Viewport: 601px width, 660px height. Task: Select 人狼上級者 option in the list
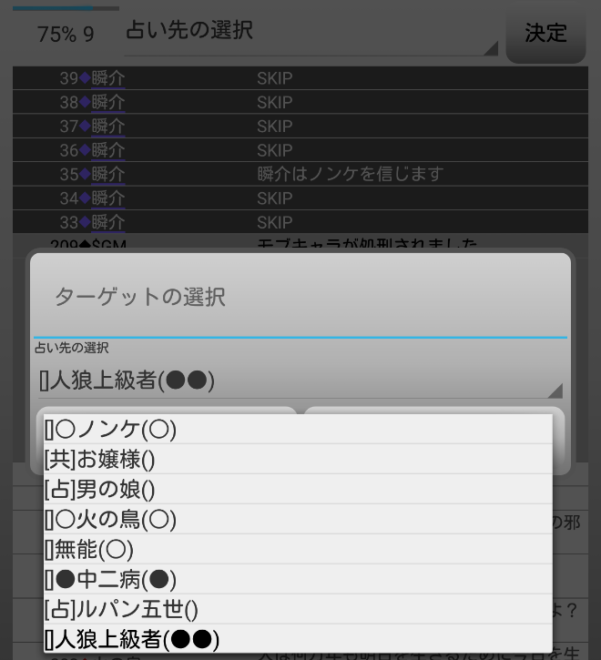[297, 639]
